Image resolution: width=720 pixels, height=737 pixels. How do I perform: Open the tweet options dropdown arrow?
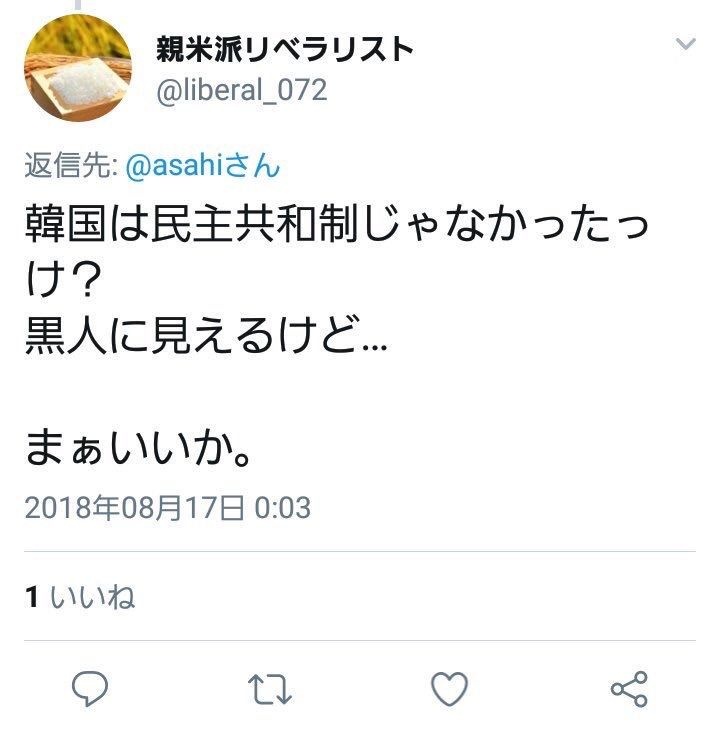[685, 45]
